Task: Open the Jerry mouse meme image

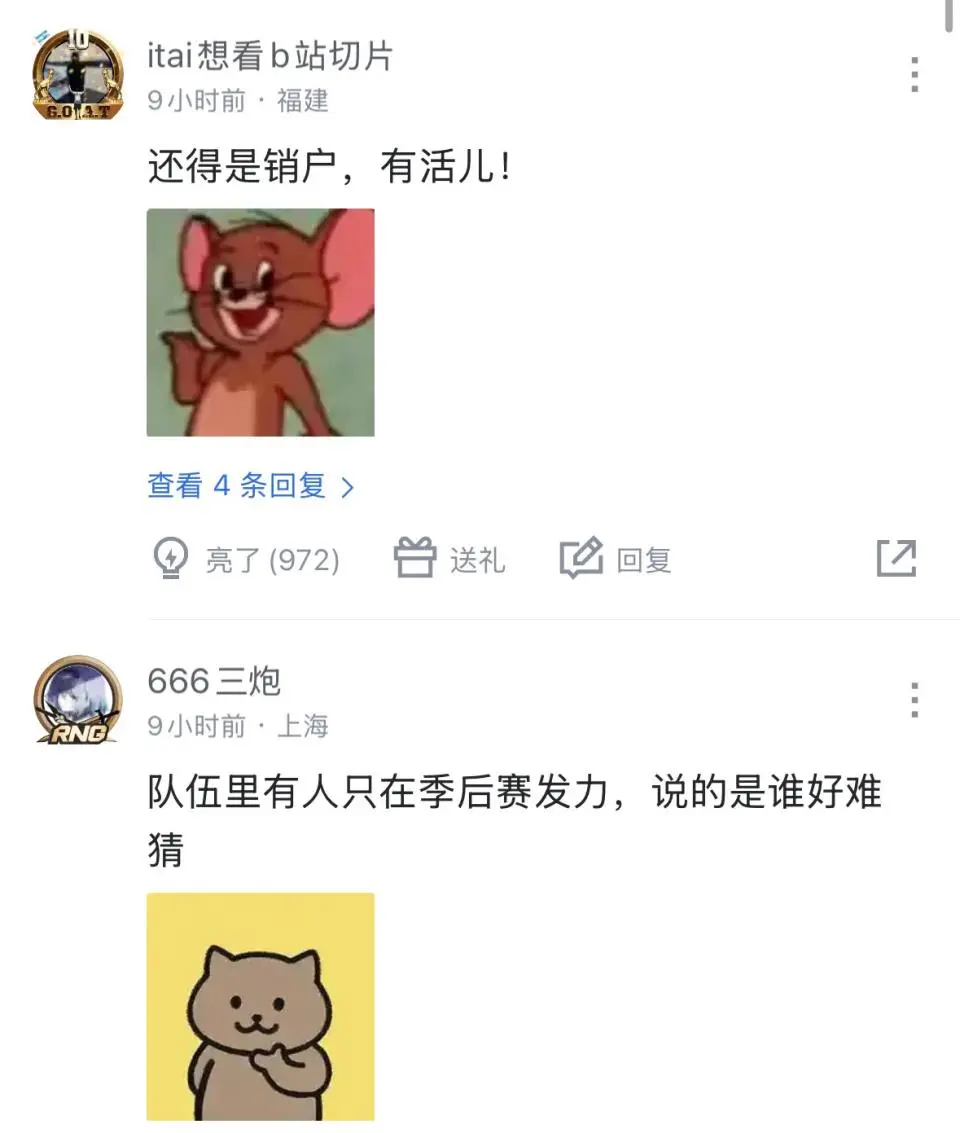Action: [x=262, y=324]
